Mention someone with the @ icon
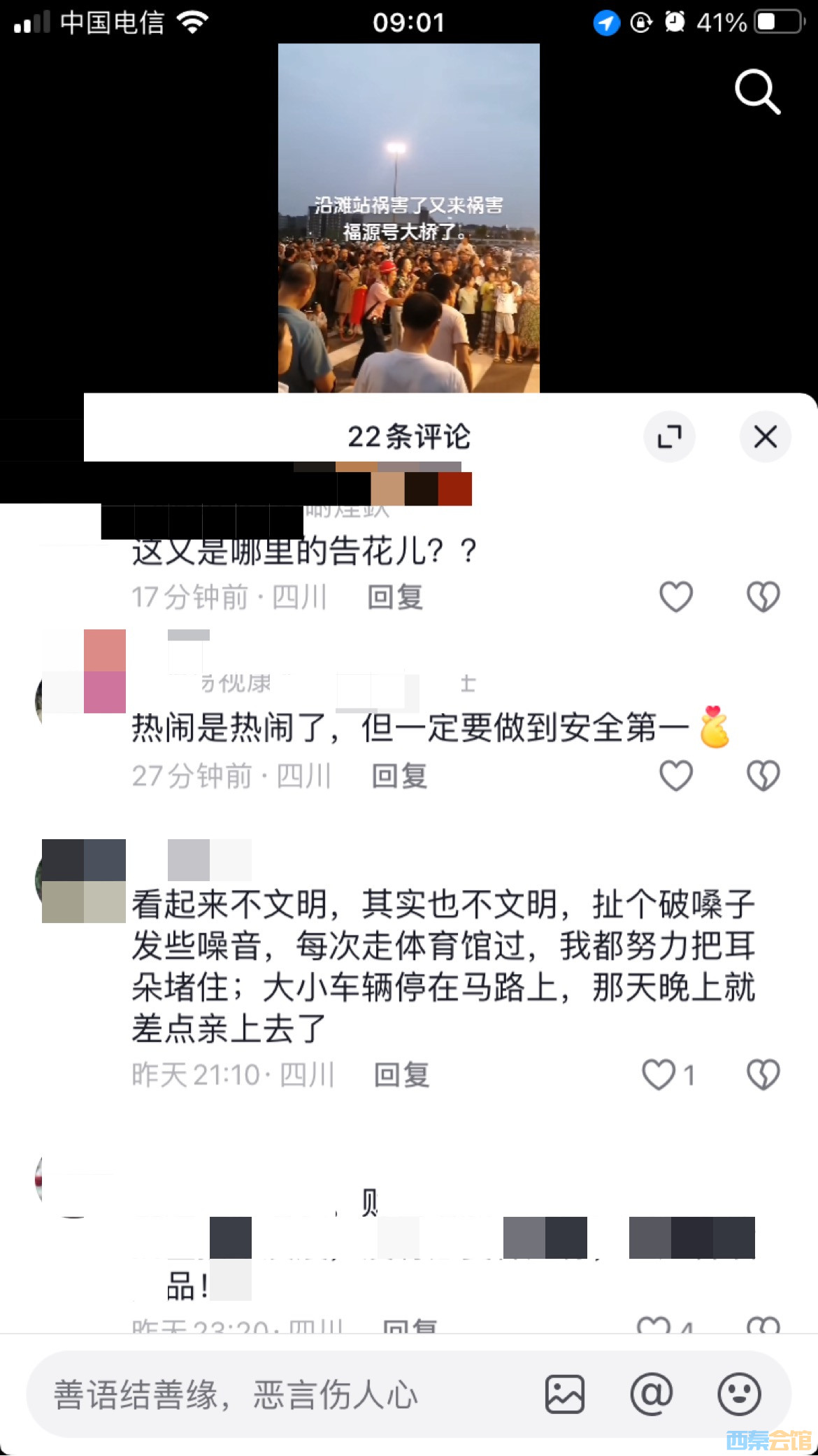This screenshot has height=1456, width=818. click(651, 1394)
